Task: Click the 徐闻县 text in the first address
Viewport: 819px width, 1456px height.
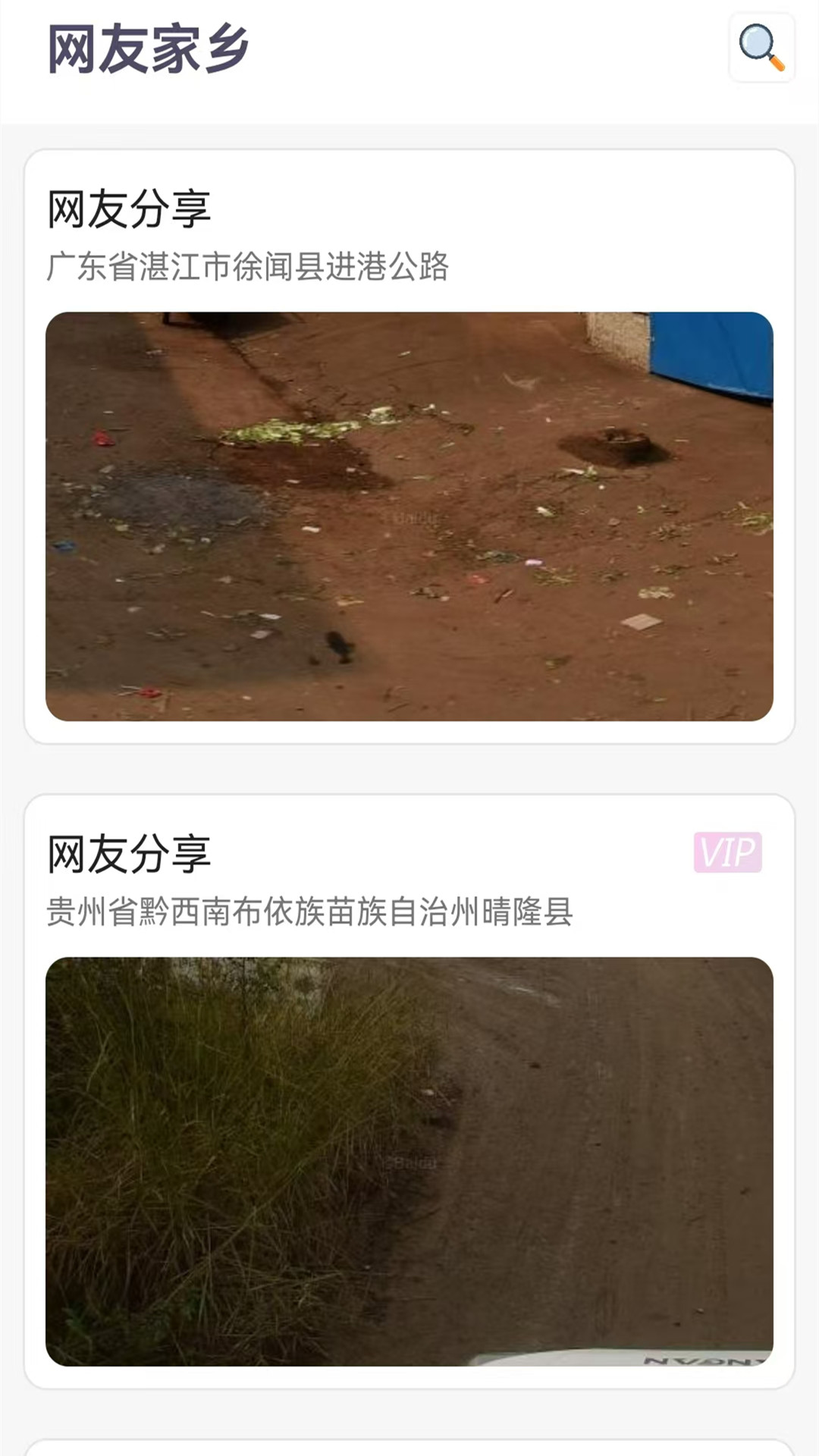Action: (x=281, y=265)
